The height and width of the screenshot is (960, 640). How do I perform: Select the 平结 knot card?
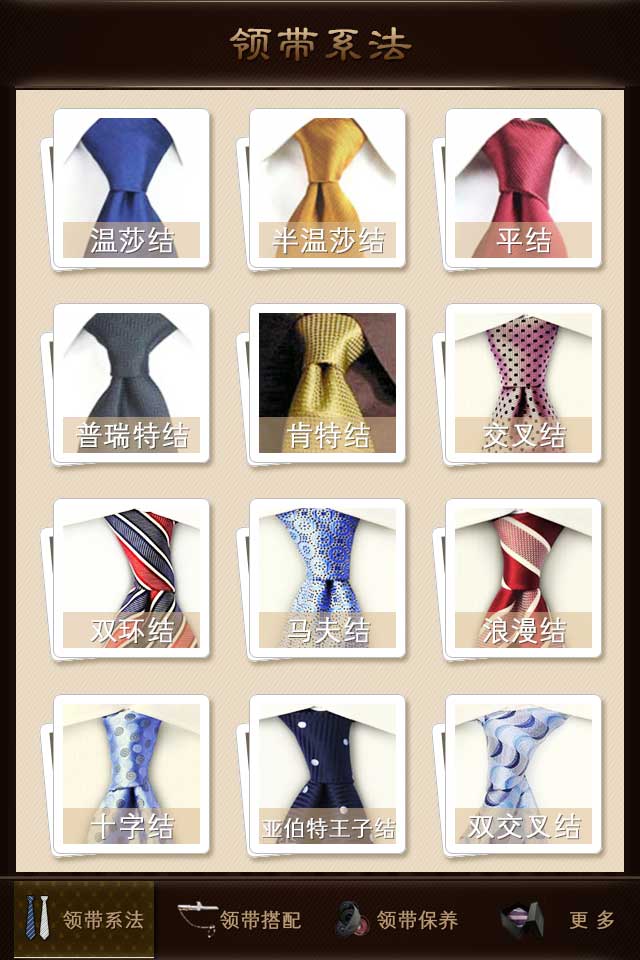523,188
